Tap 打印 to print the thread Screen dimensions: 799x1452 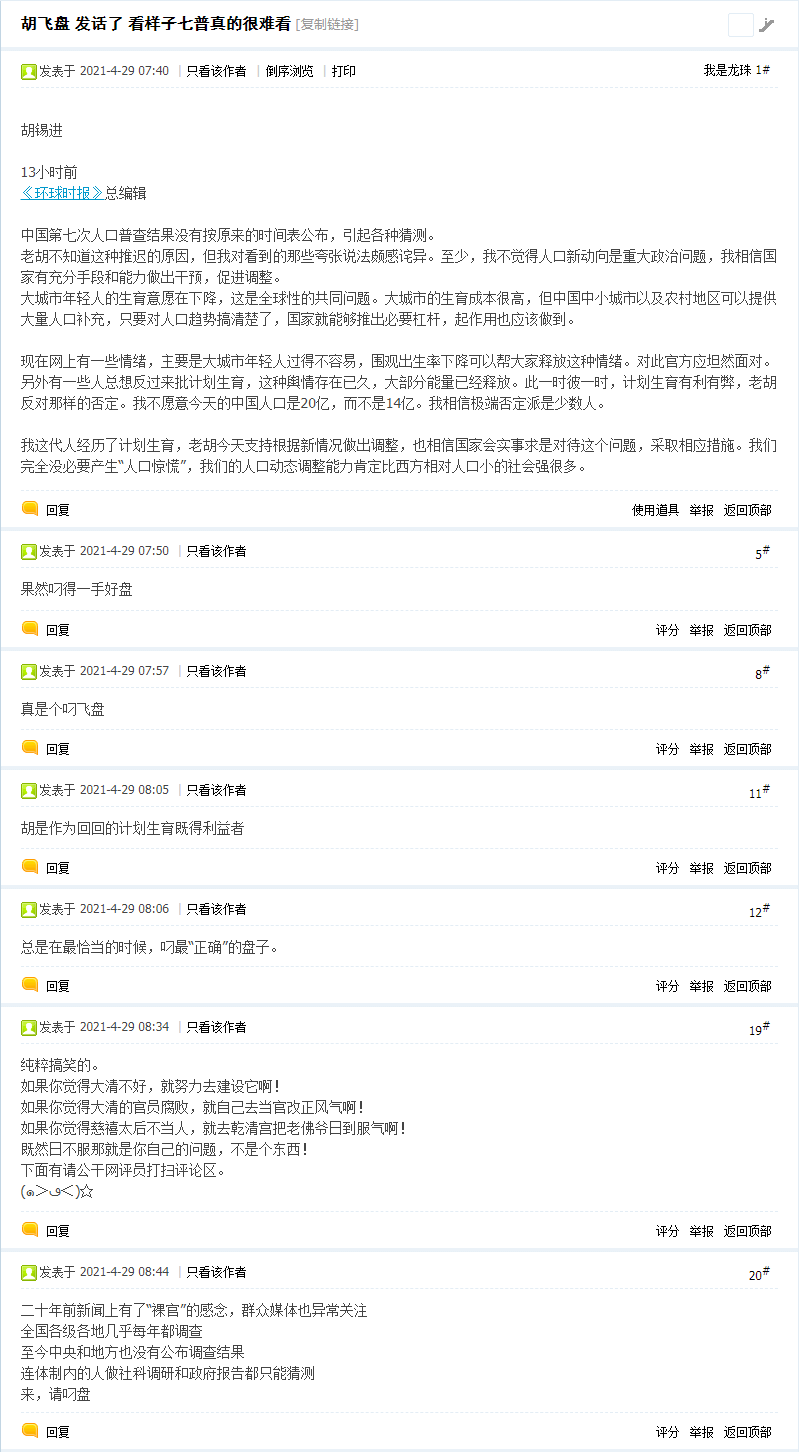[343, 71]
